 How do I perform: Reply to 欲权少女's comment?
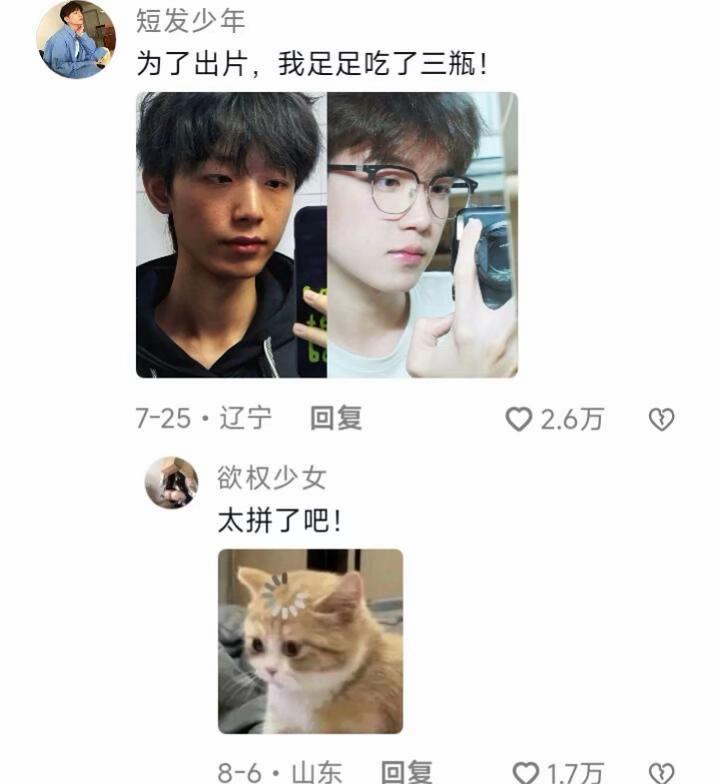(407, 771)
